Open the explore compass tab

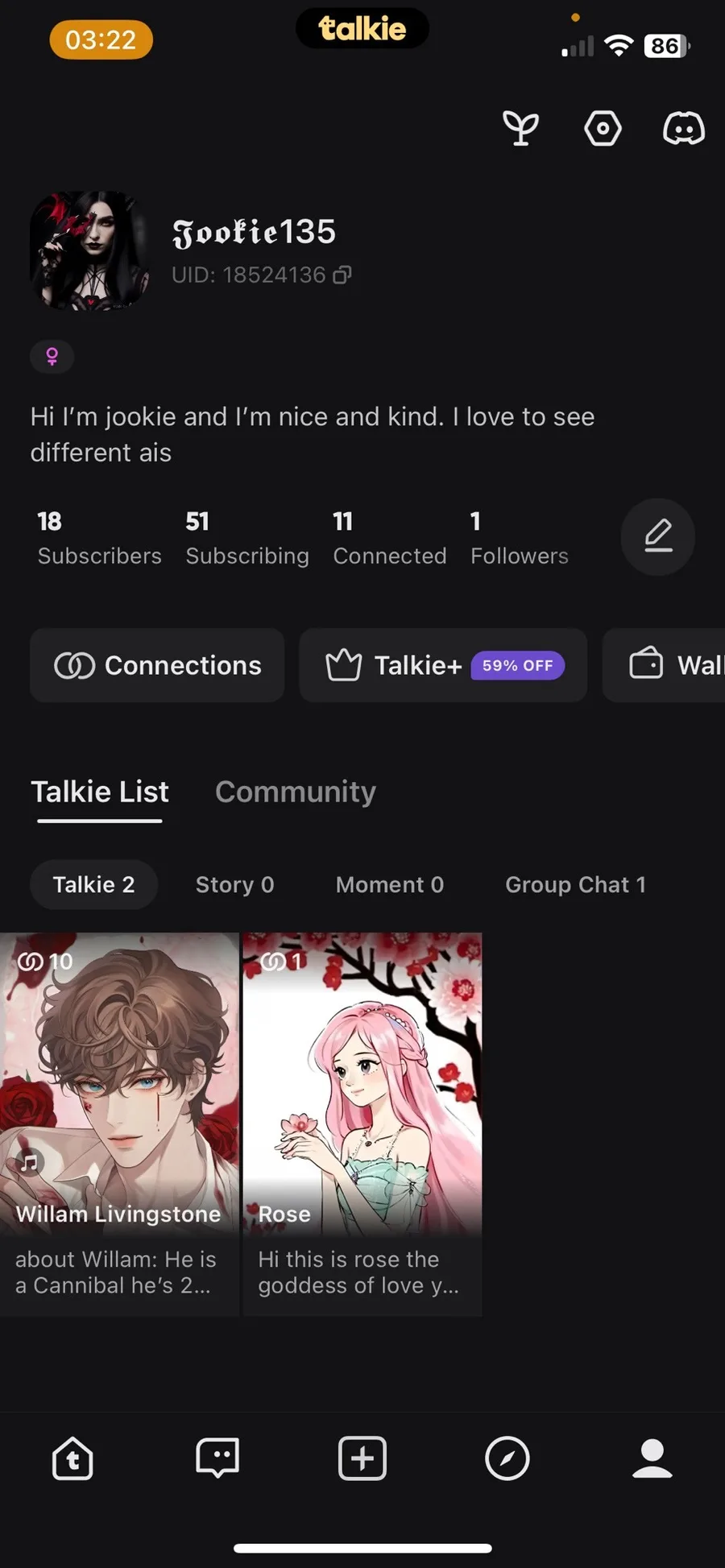(507, 1458)
